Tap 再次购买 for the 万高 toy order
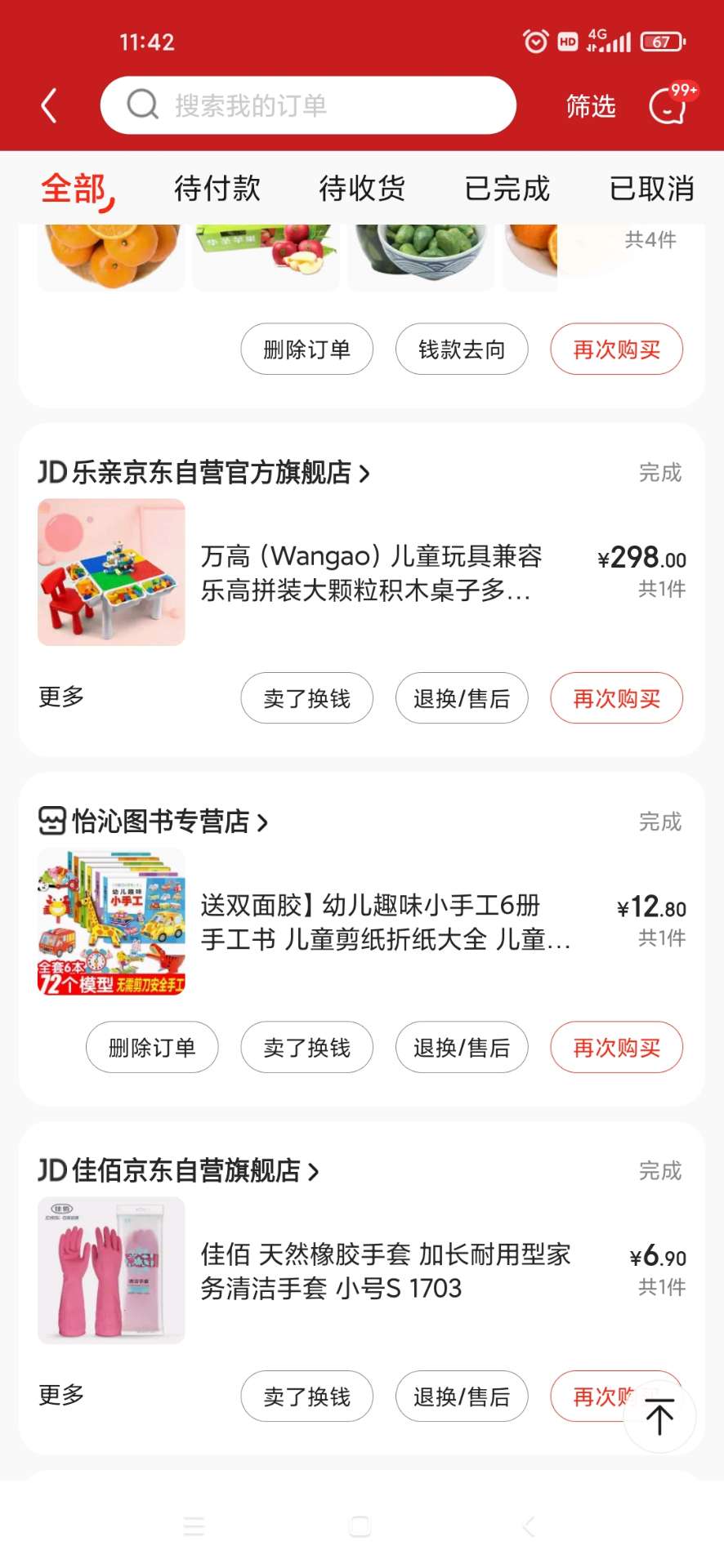Viewport: 724px width, 1568px height. click(x=616, y=698)
